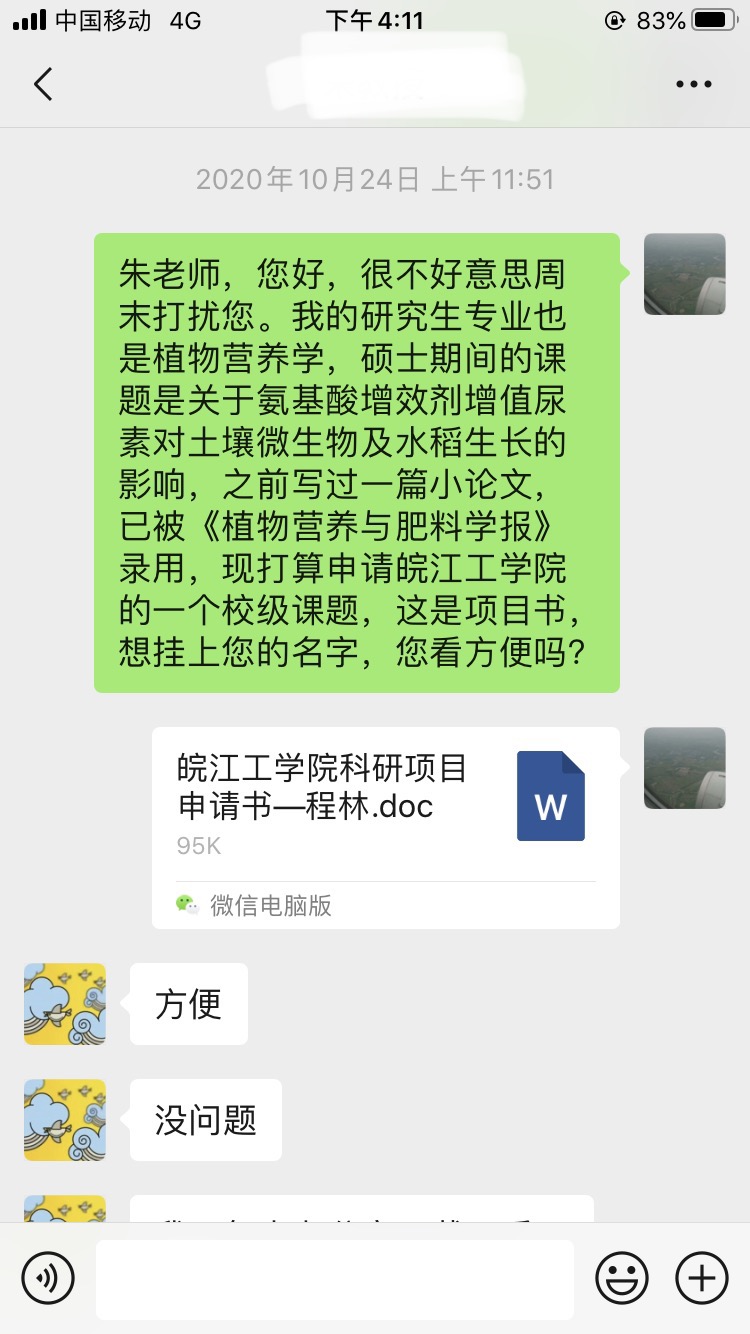Open contact avatar next to 没问题
Viewport: 750px width, 1334px height.
click(65, 1120)
